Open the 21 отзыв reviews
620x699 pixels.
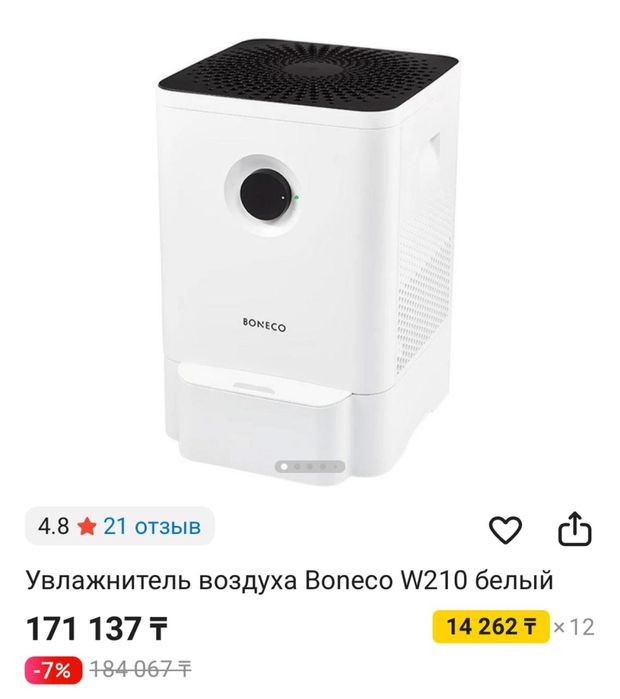click(152, 526)
